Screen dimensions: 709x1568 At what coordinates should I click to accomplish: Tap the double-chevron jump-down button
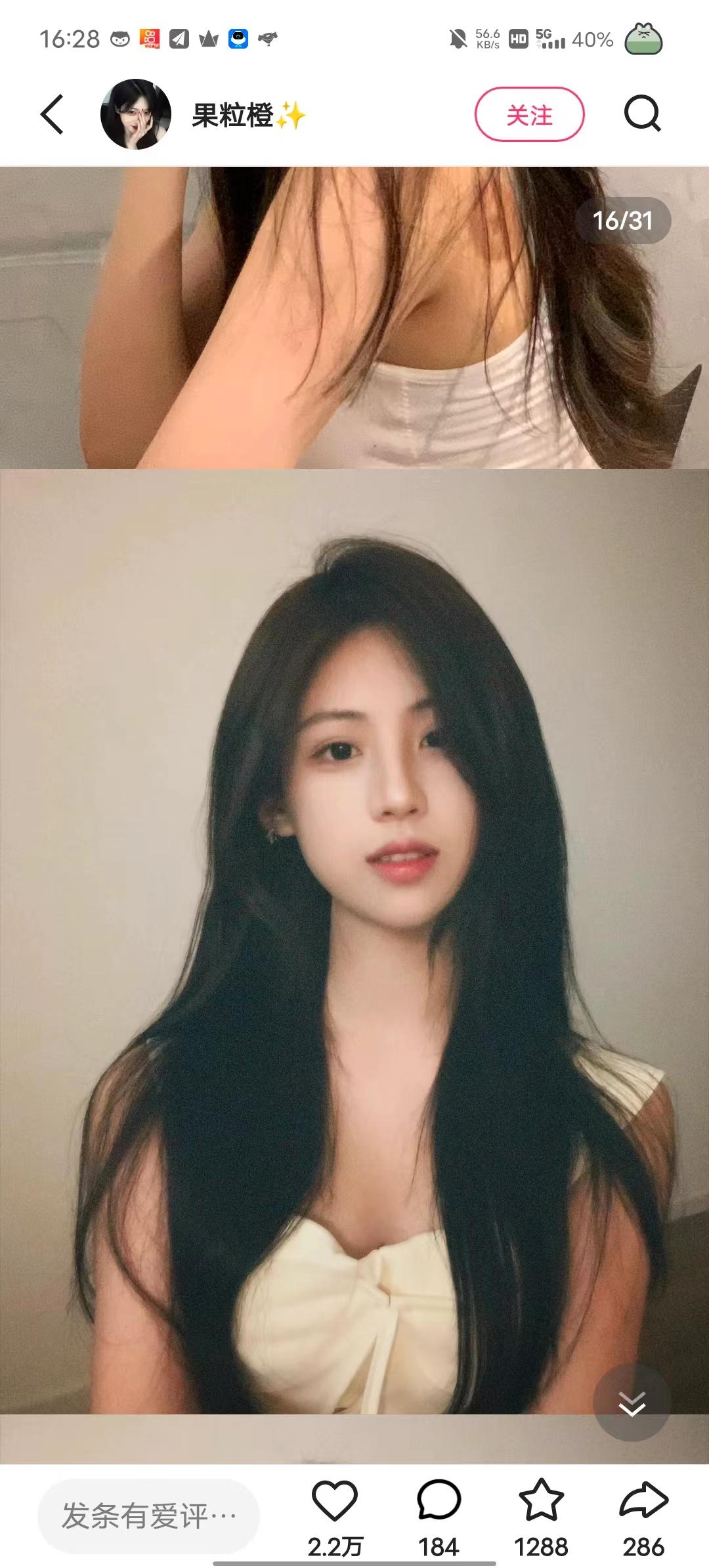coord(632,1403)
